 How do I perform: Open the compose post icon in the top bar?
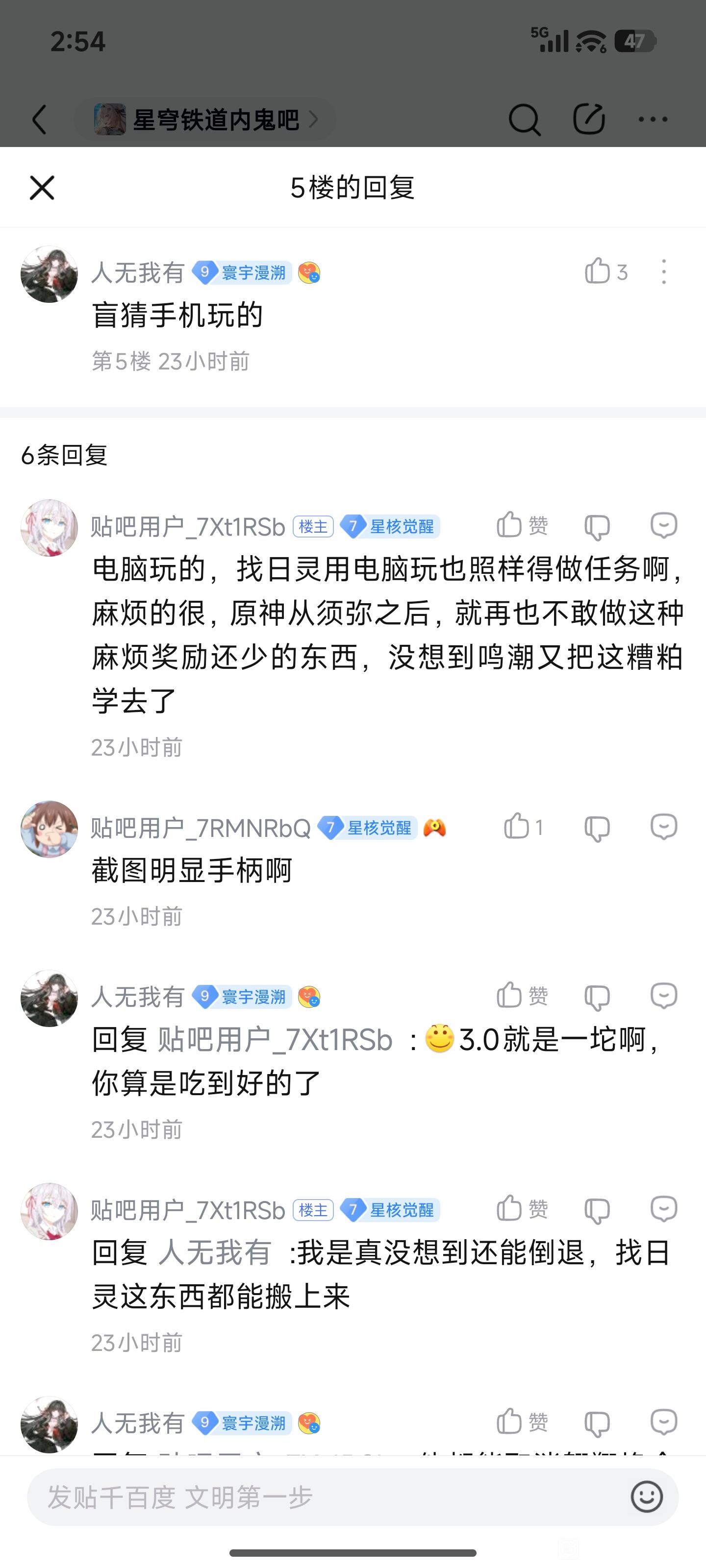588,119
